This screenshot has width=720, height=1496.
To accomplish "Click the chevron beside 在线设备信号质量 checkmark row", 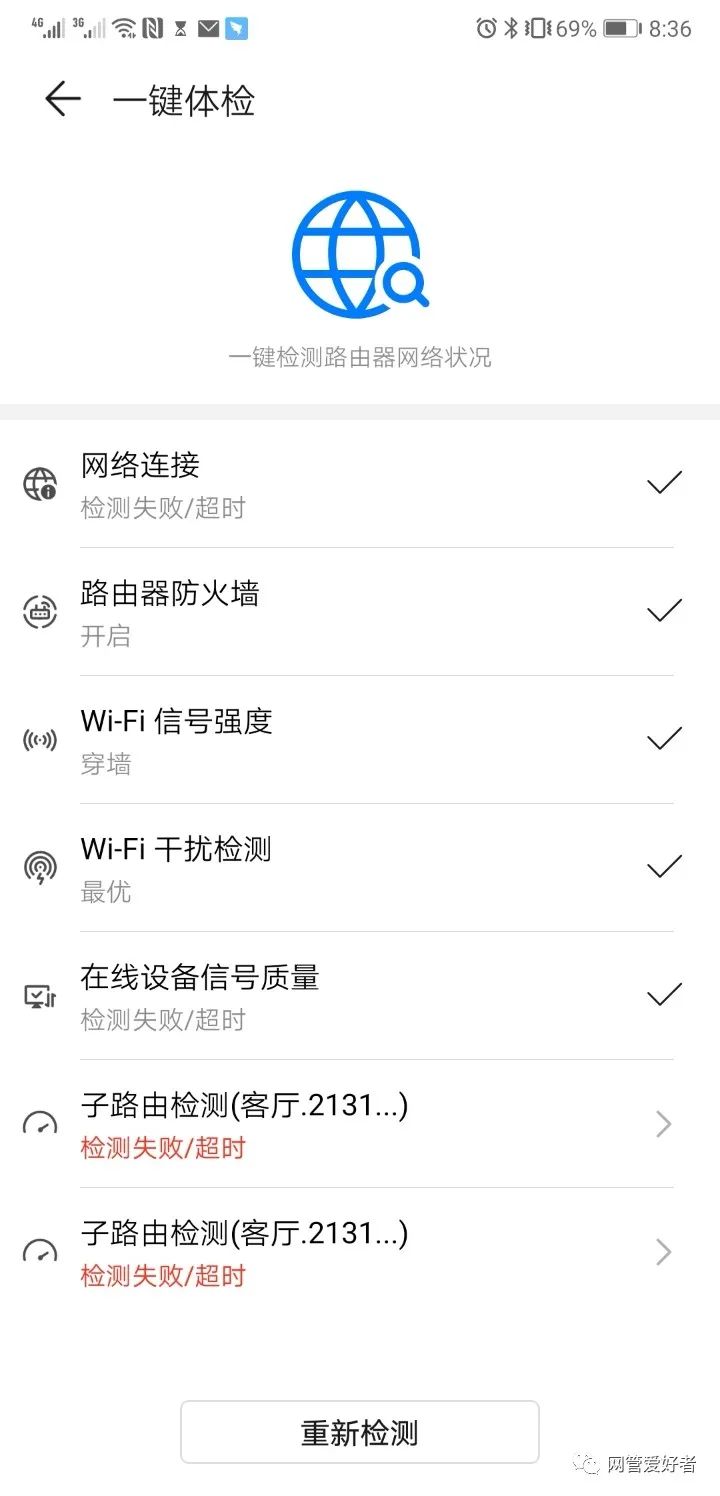I will [x=663, y=994].
